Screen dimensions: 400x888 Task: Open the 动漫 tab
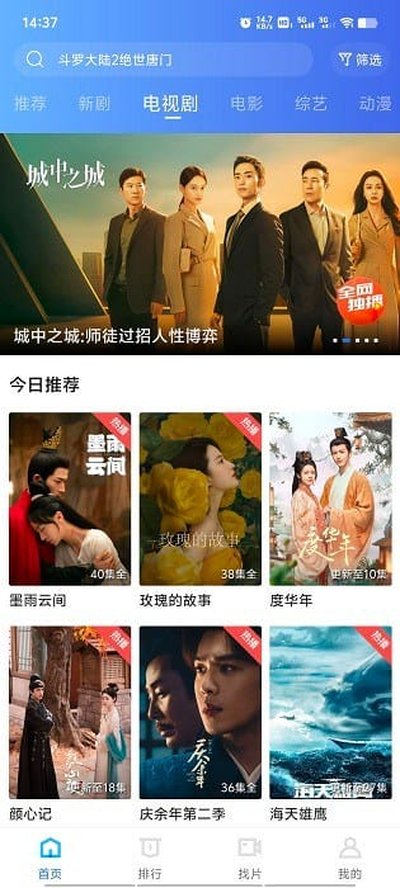376,104
